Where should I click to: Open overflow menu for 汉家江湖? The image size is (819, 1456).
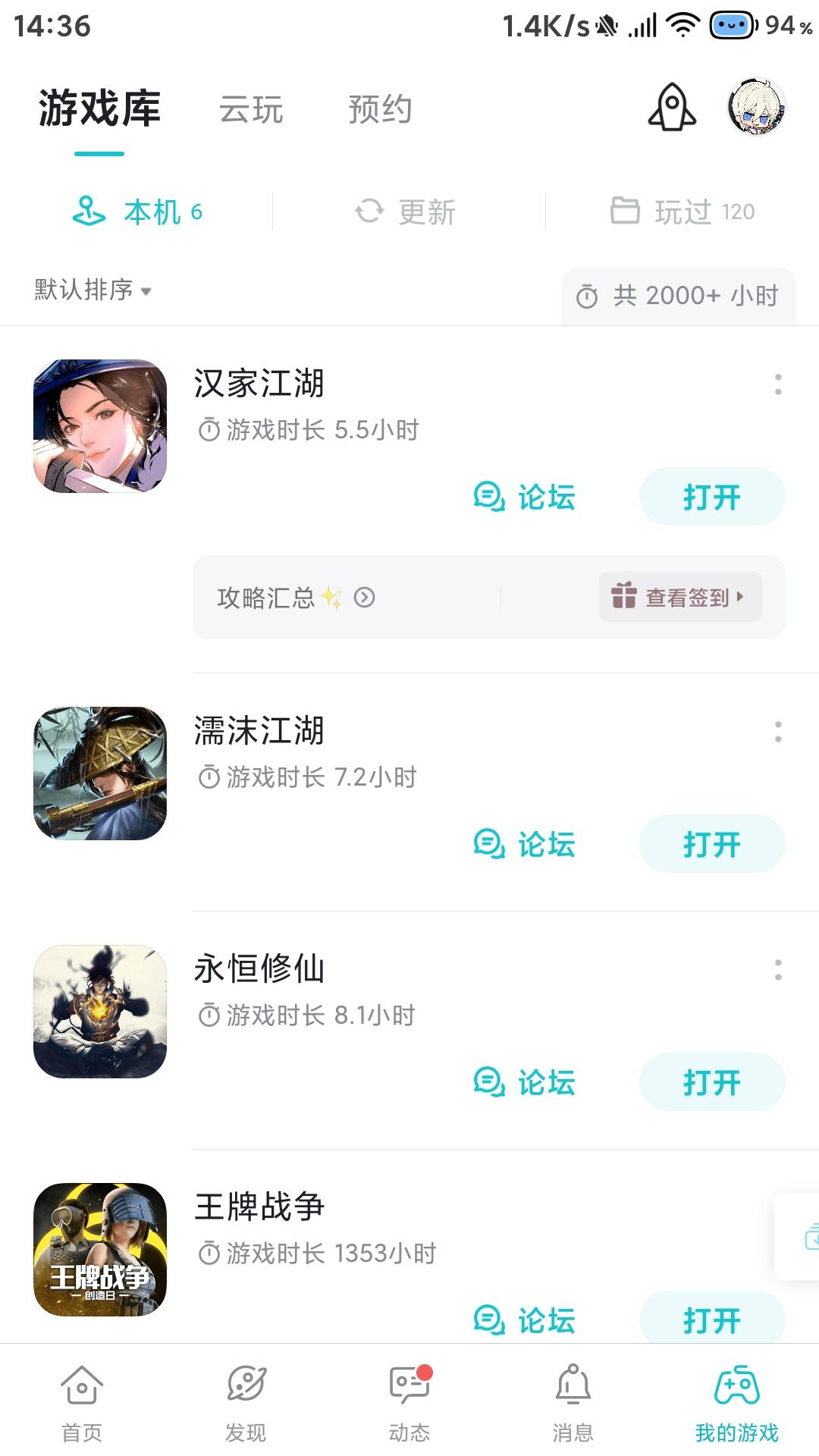coord(778,384)
